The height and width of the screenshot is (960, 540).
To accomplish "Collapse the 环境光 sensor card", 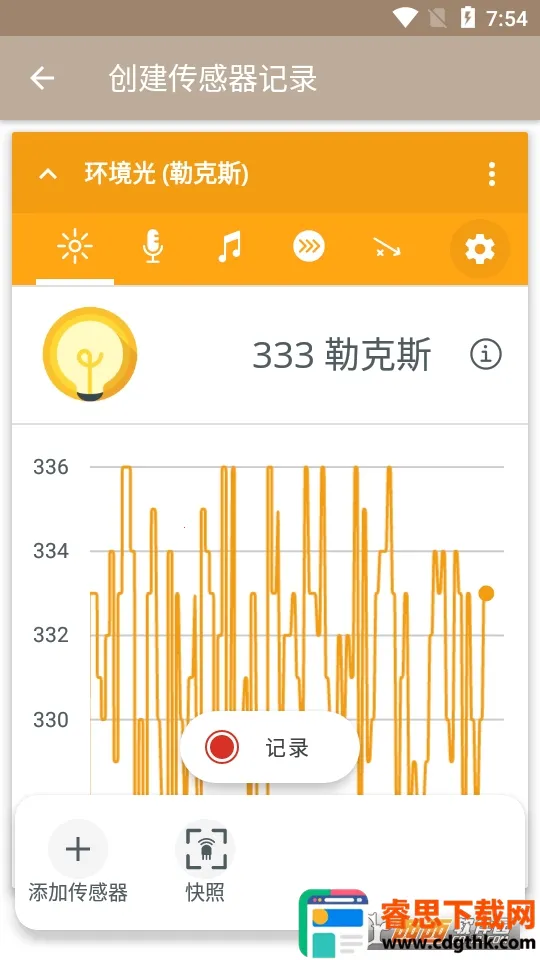I will pos(48,174).
